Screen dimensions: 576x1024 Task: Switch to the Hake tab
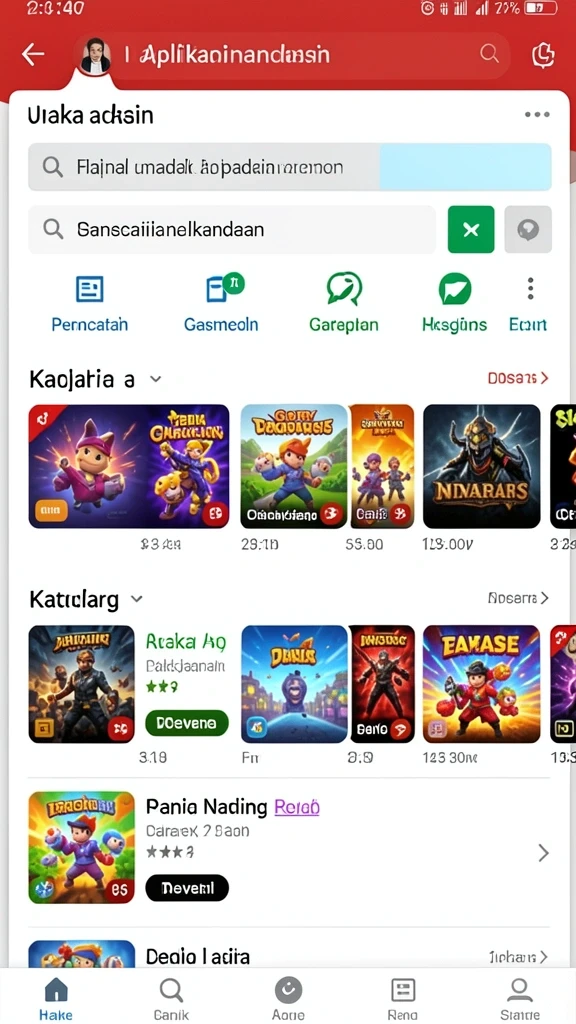[56, 999]
